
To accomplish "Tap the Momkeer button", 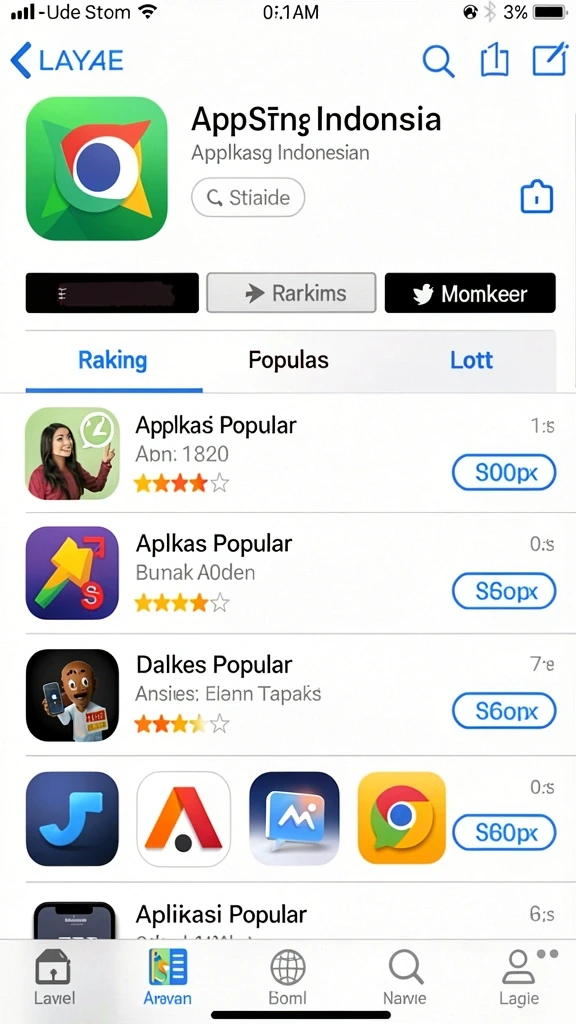I will (x=470, y=293).
